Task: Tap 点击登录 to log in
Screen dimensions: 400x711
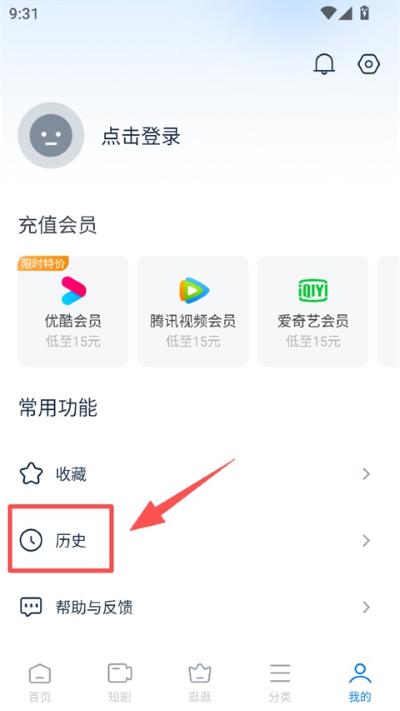Action: point(141,136)
